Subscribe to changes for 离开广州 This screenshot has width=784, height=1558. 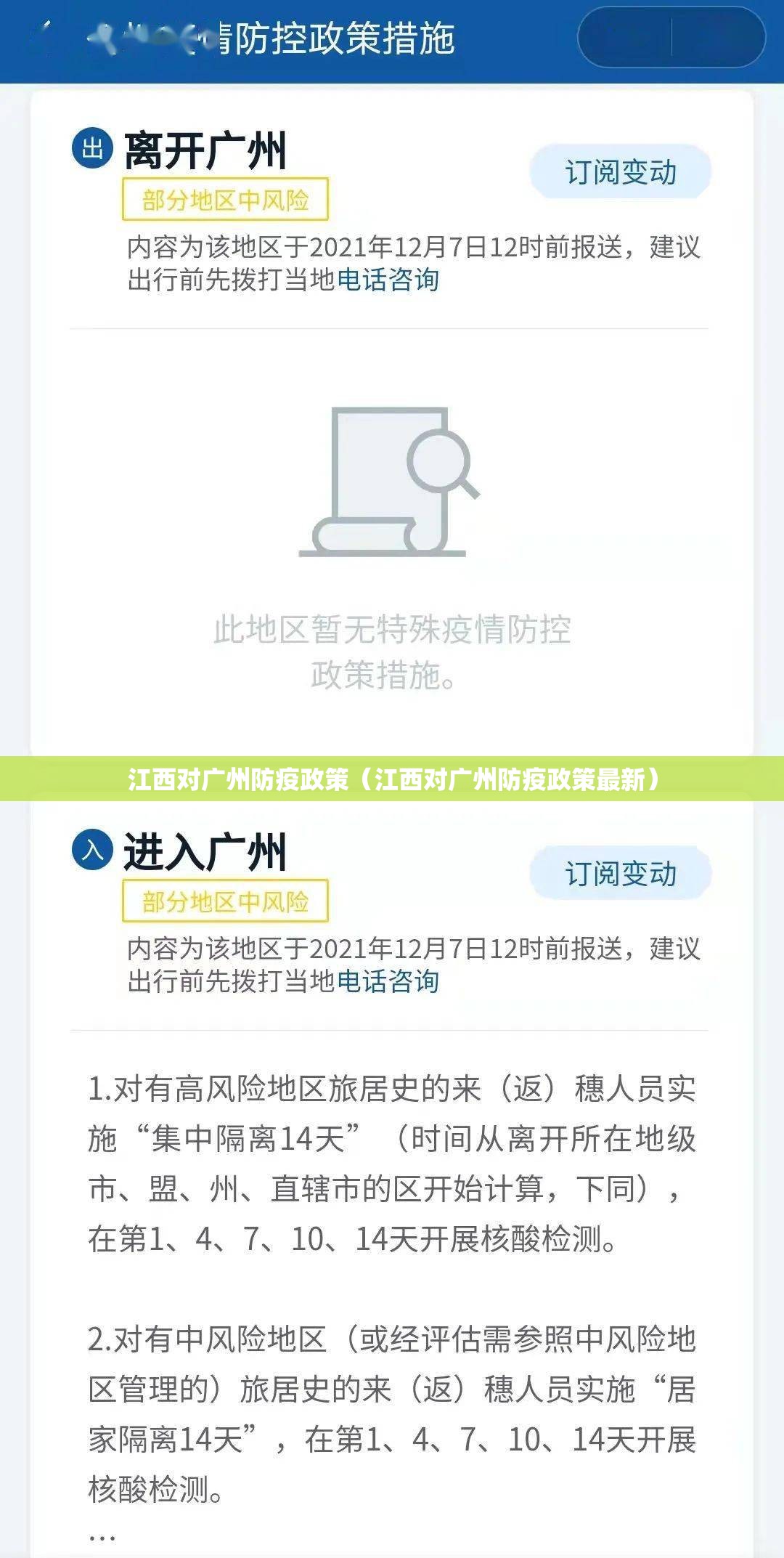coord(620,172)
